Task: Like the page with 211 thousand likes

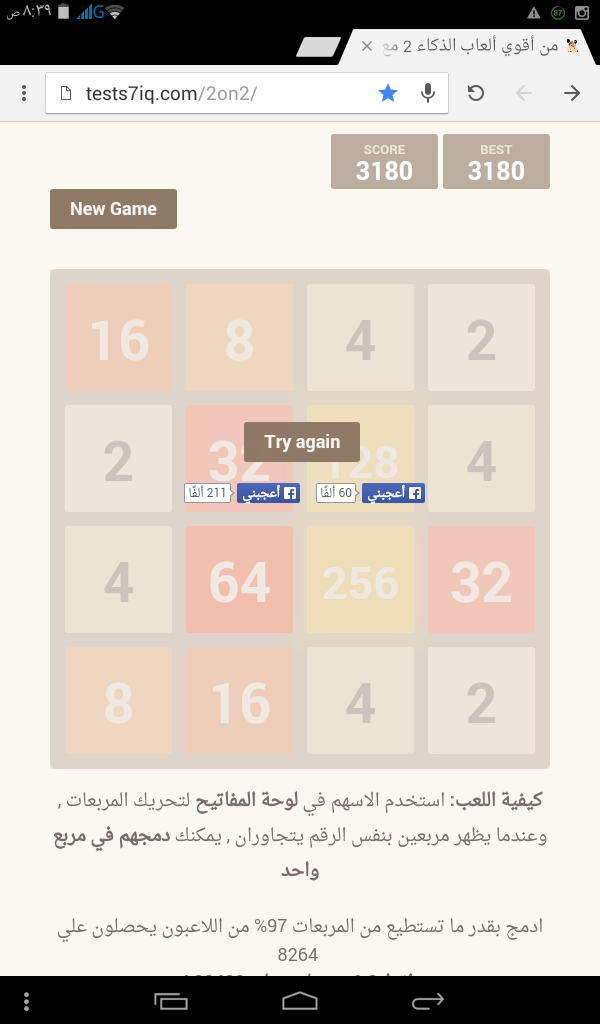Action: tap(268, 493)
